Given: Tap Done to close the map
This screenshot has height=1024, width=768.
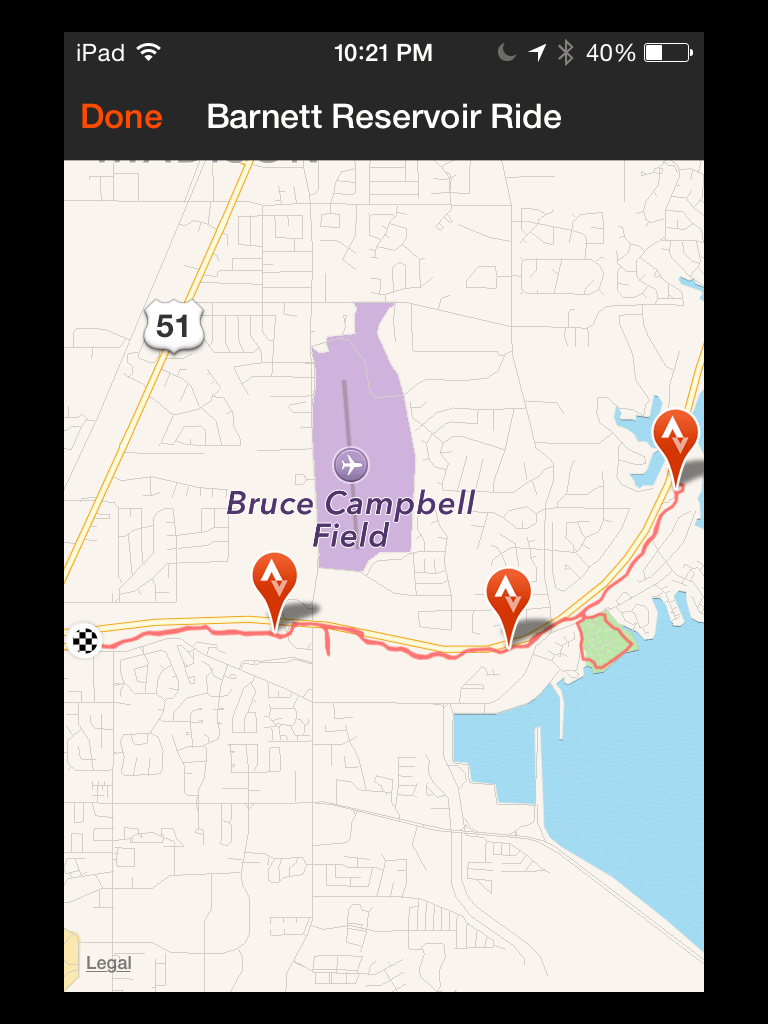Looking at the screenshot, I should coord(121,117).
